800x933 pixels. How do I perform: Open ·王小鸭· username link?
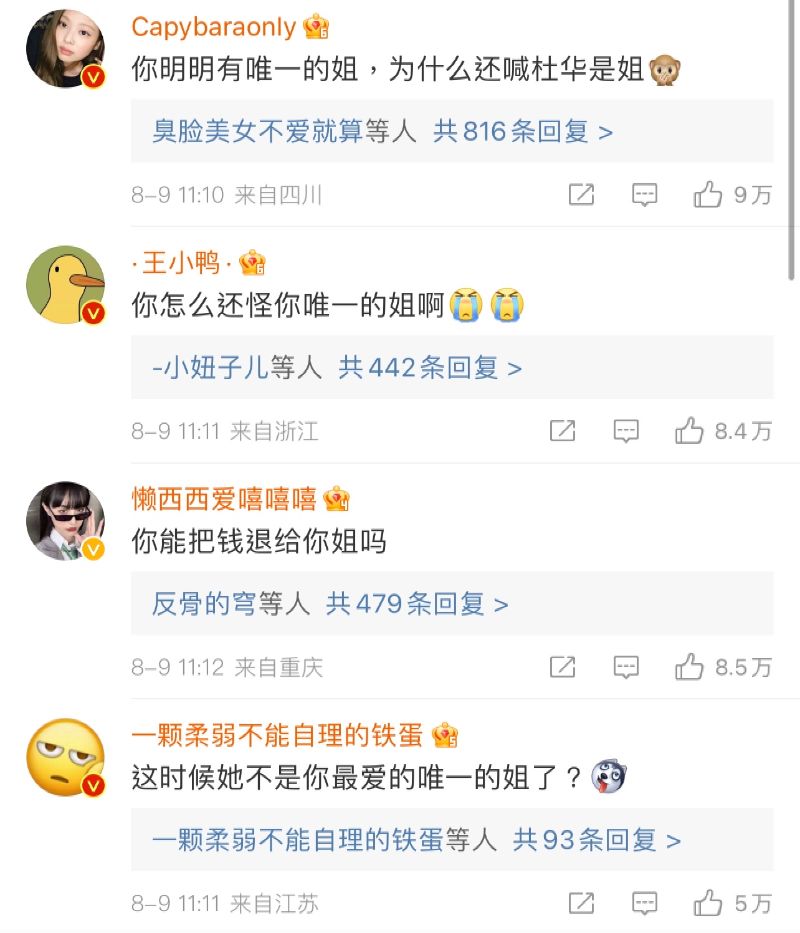pyautogui.click(x=182, y=263)
